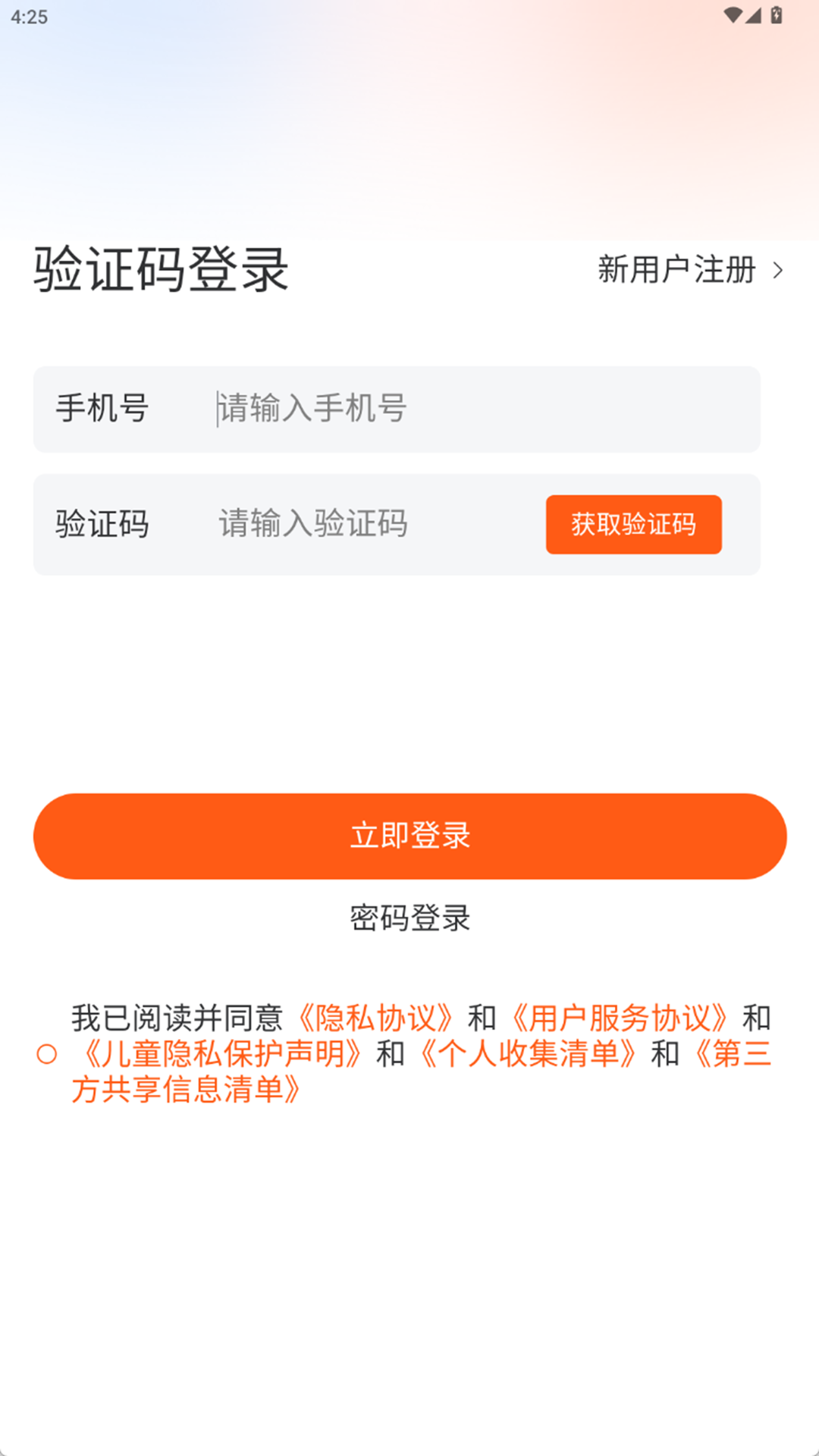Image resolution: width=819 pixels, height=1456 pixels.
Task: Tap 立即登录 to log in
Action: click(409, 836)
